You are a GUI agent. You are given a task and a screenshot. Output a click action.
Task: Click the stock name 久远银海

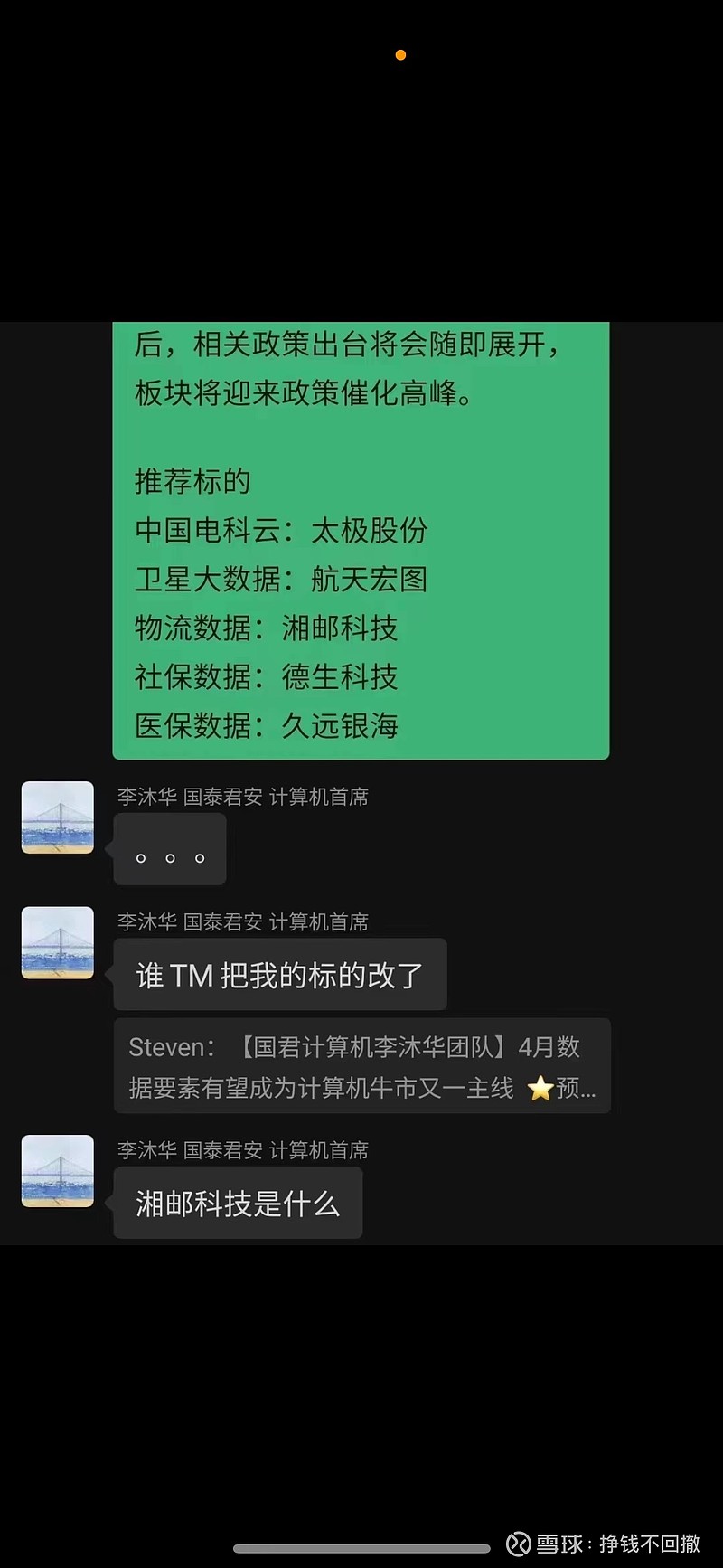tap(337, 725)
